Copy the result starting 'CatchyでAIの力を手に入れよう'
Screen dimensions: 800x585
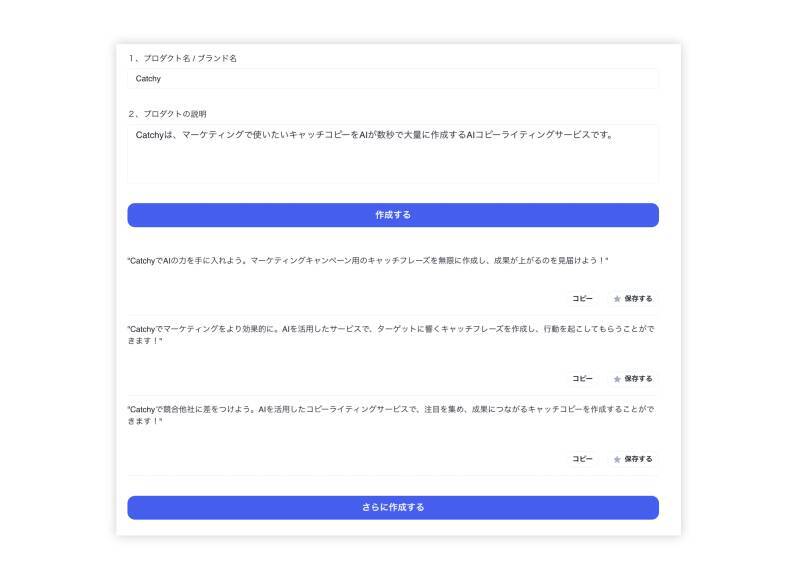582,298
